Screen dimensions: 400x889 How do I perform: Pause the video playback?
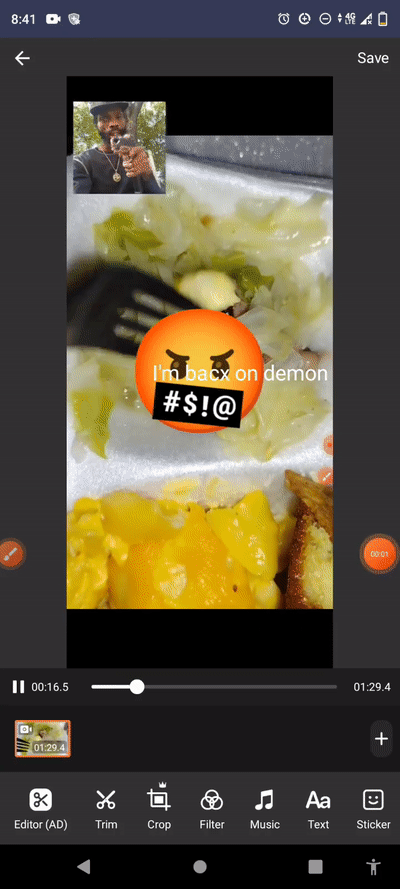pos(18,687)
